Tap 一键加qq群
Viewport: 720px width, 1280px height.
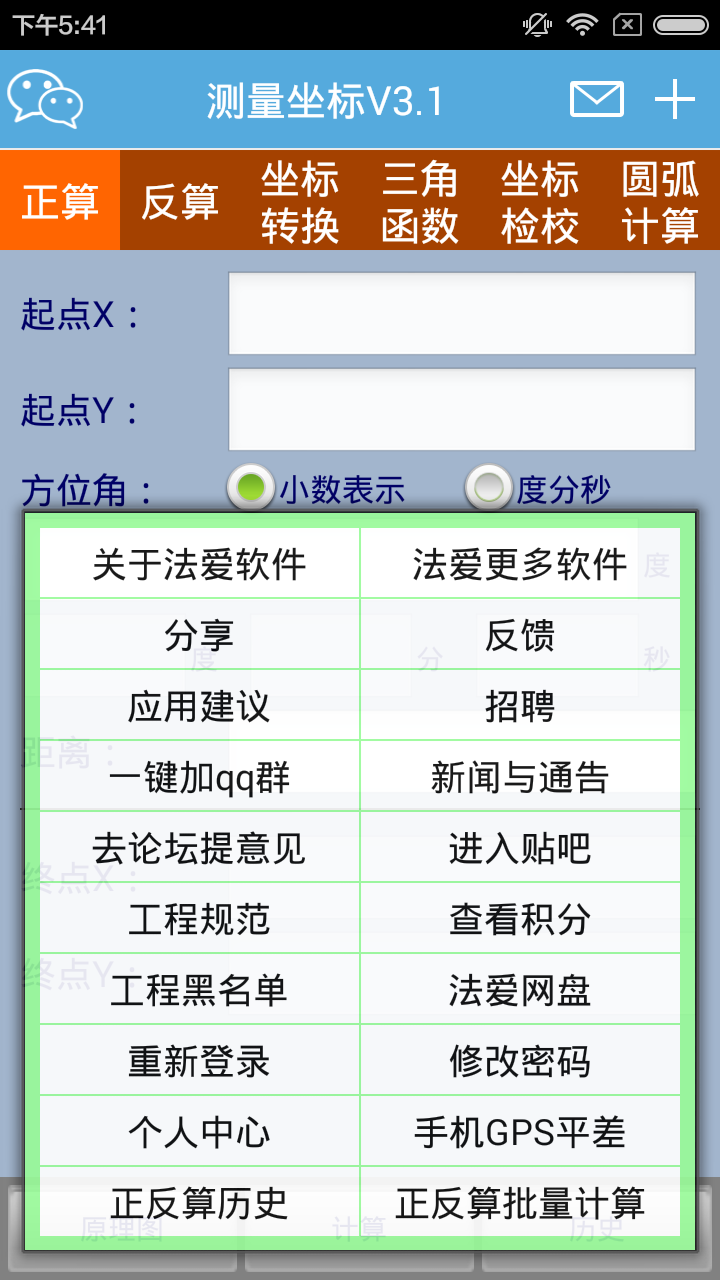click(199, 777)
